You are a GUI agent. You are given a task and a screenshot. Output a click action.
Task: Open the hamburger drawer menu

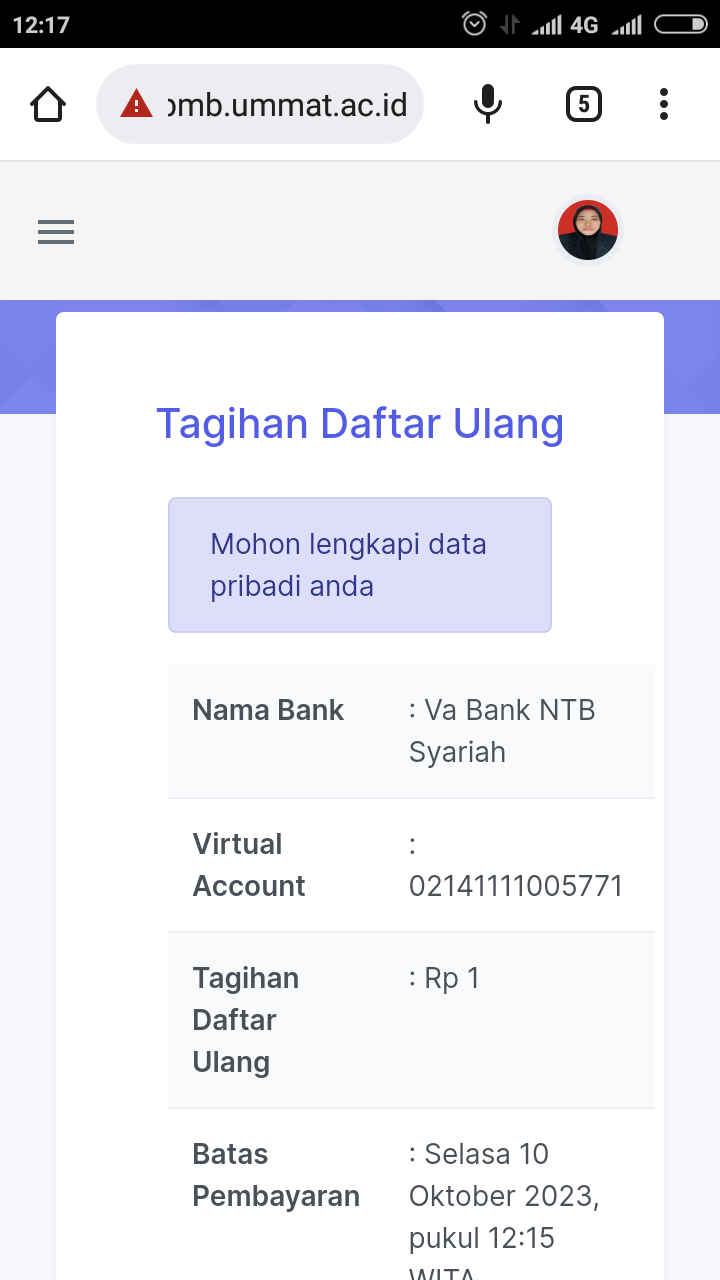pos(56,232)
